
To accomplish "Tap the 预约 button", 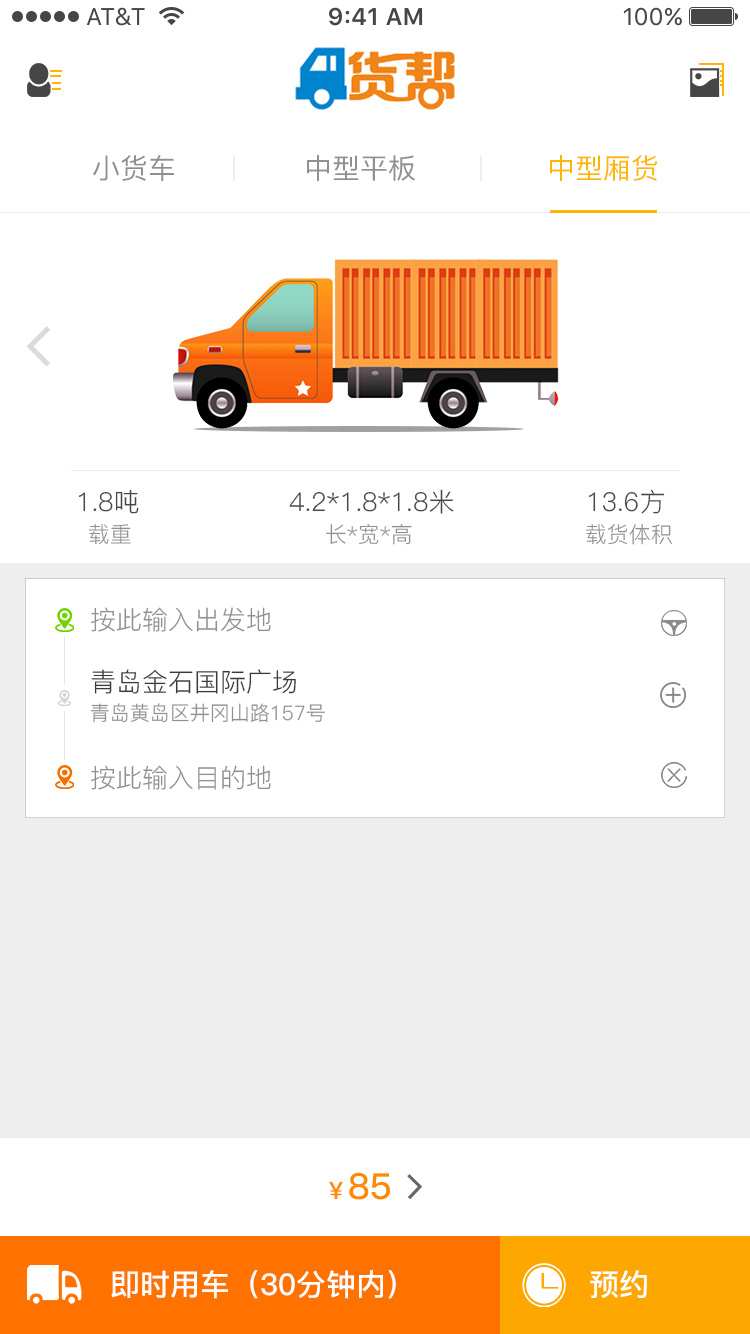I will pyautogui.click(x=625, y=1285).
